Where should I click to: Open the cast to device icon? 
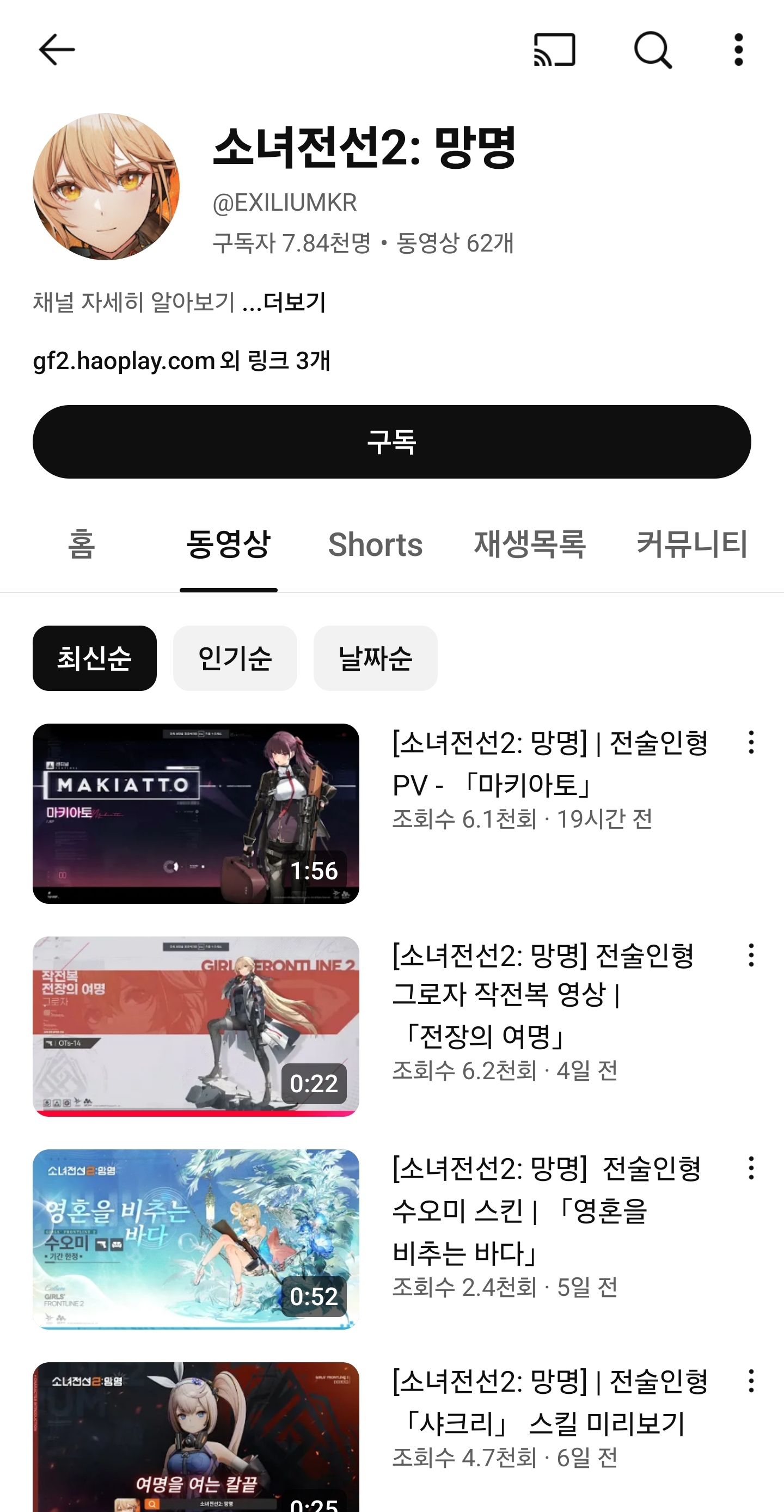click(554, 50)
